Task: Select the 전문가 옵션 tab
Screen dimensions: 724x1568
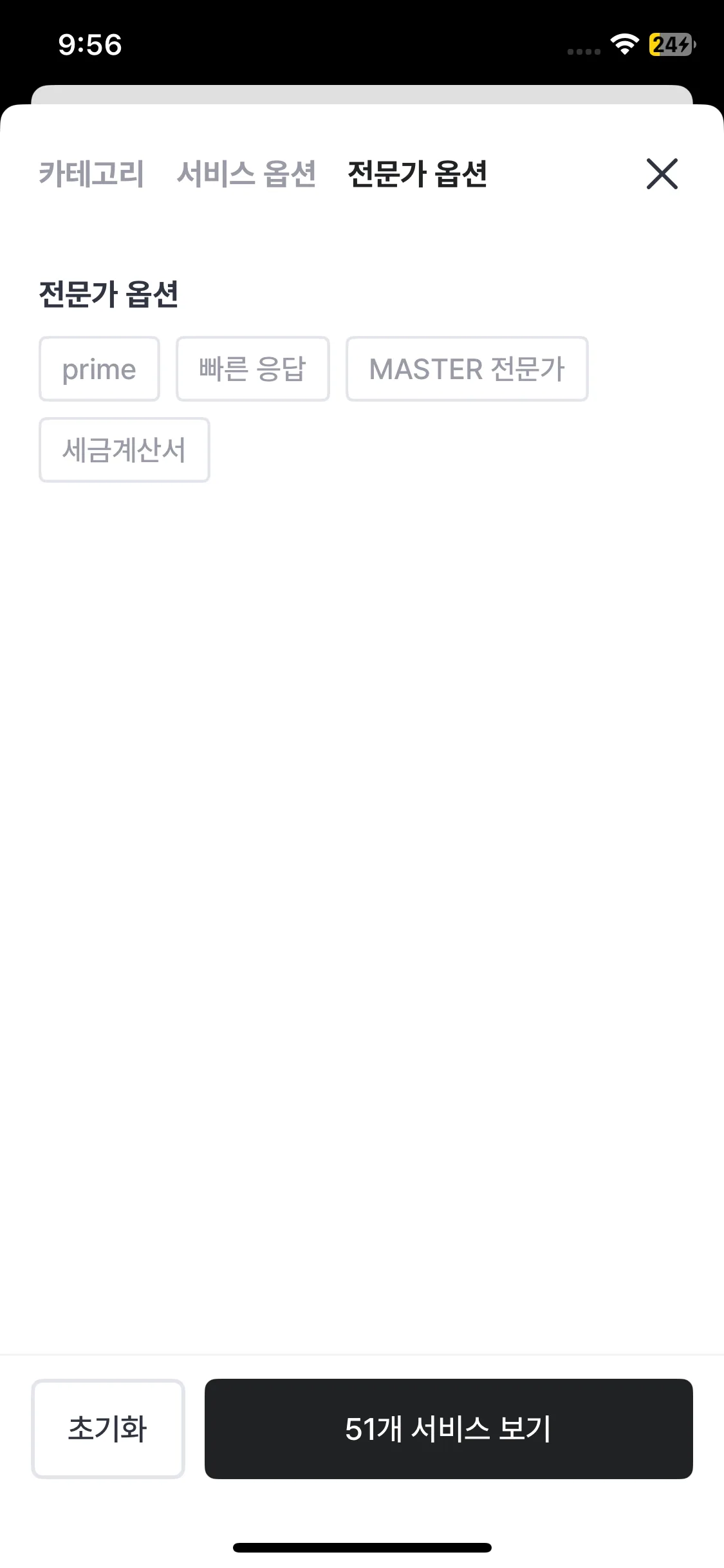Action: [x=417, y=174]
